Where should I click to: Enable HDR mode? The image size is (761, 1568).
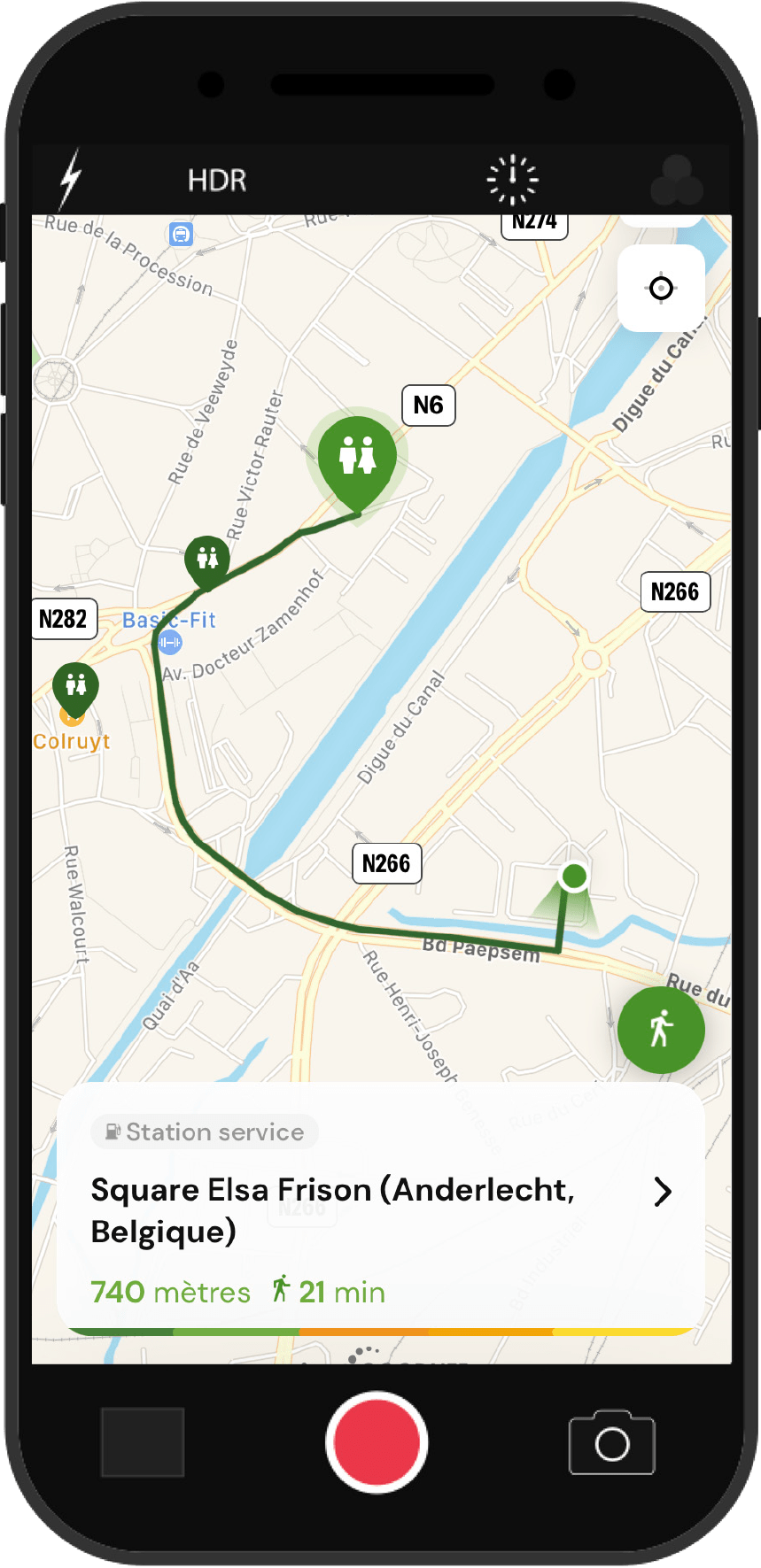coord(217,181)
